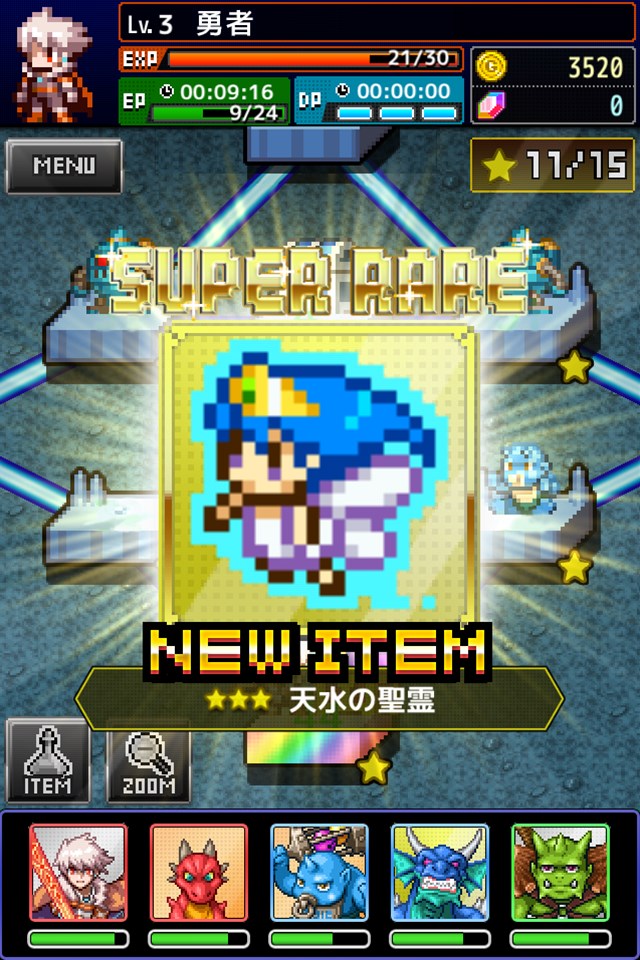
Task: Open the star progress 11/15 counter
Action: [552, 166]
